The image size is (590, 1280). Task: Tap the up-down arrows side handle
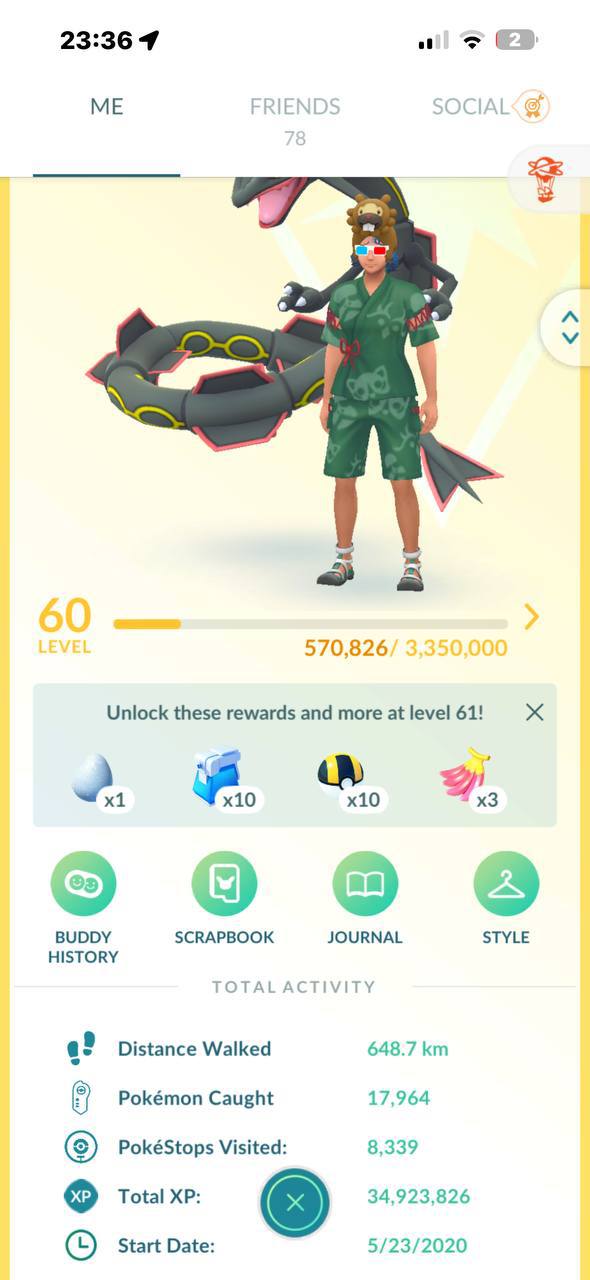[569, 327]
